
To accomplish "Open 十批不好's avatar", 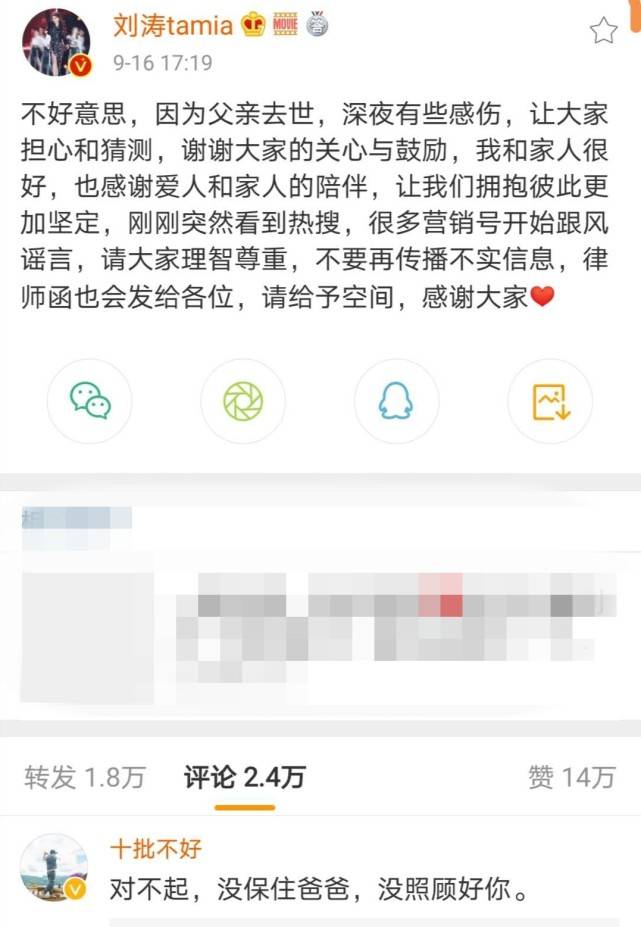I will 54,868.
